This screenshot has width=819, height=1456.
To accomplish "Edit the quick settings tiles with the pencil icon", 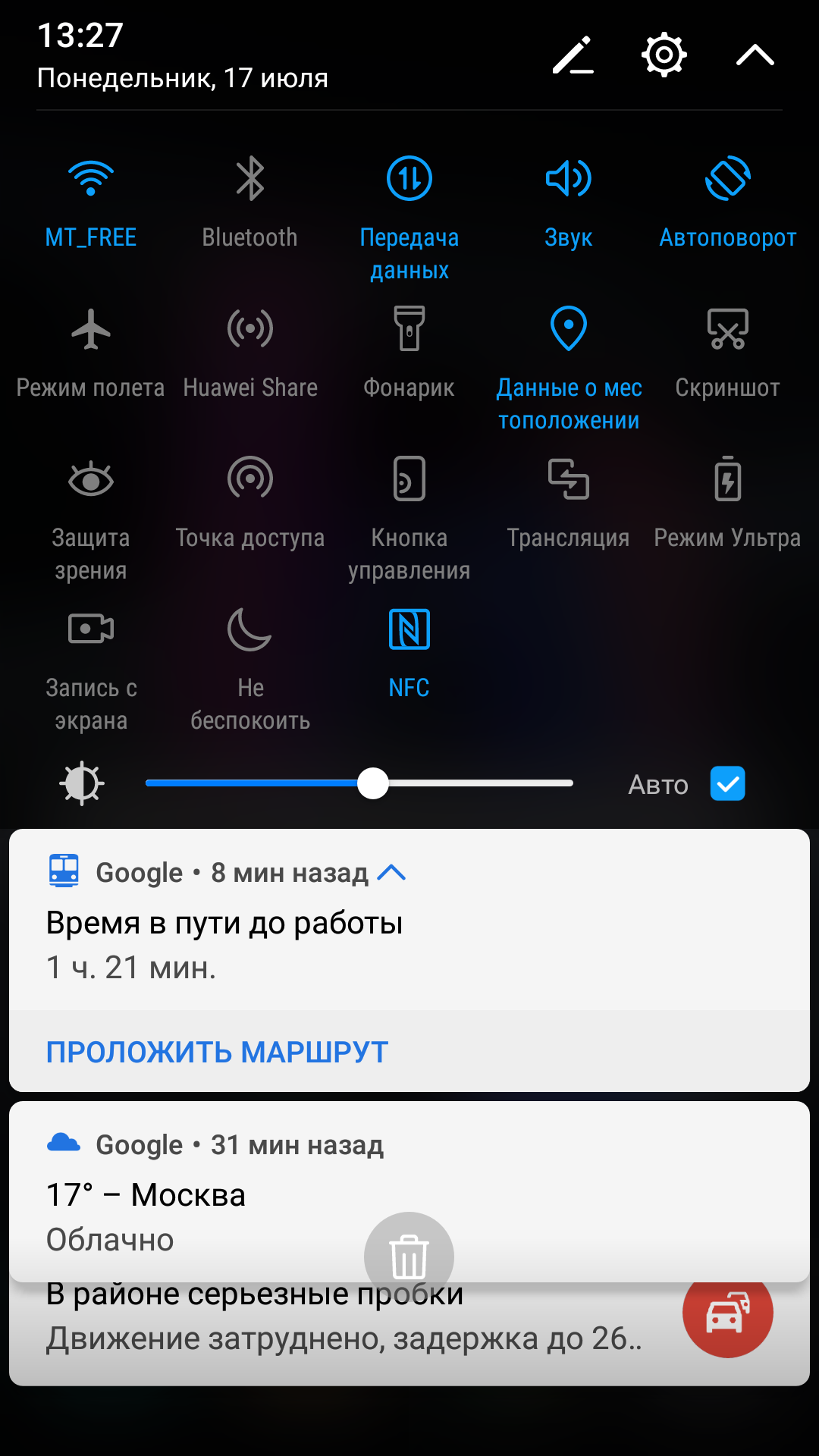I will [573, 55].
